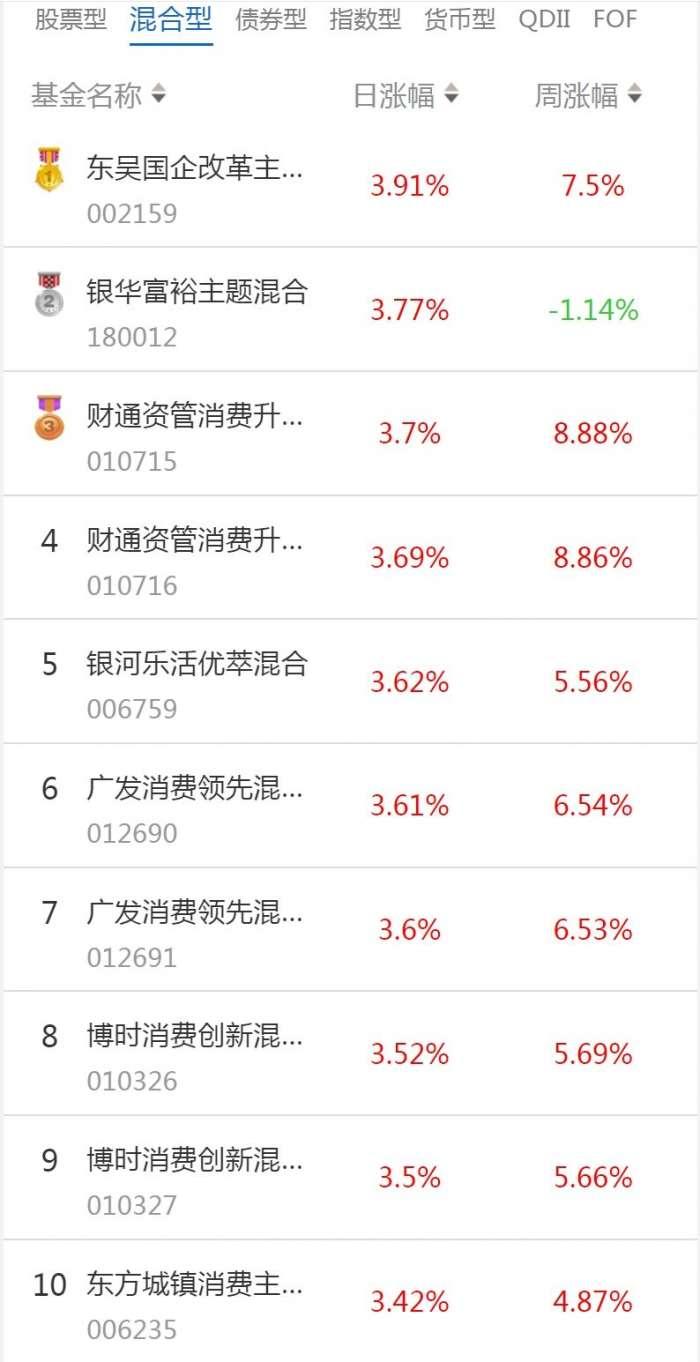Sort the list by 基金名称
This screenshot has height=1362, width=700.
(98, 96)
